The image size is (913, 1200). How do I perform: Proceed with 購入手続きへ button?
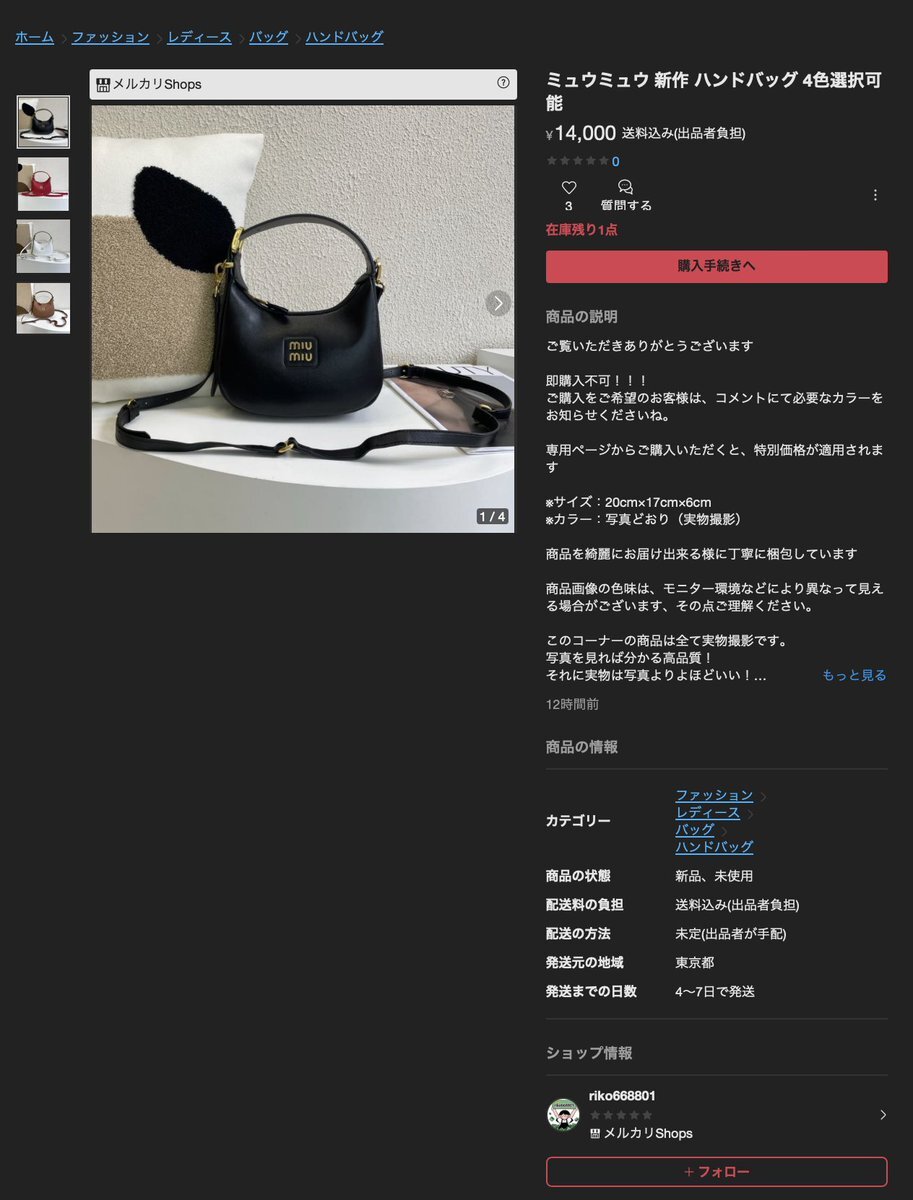tap(716, 266)
